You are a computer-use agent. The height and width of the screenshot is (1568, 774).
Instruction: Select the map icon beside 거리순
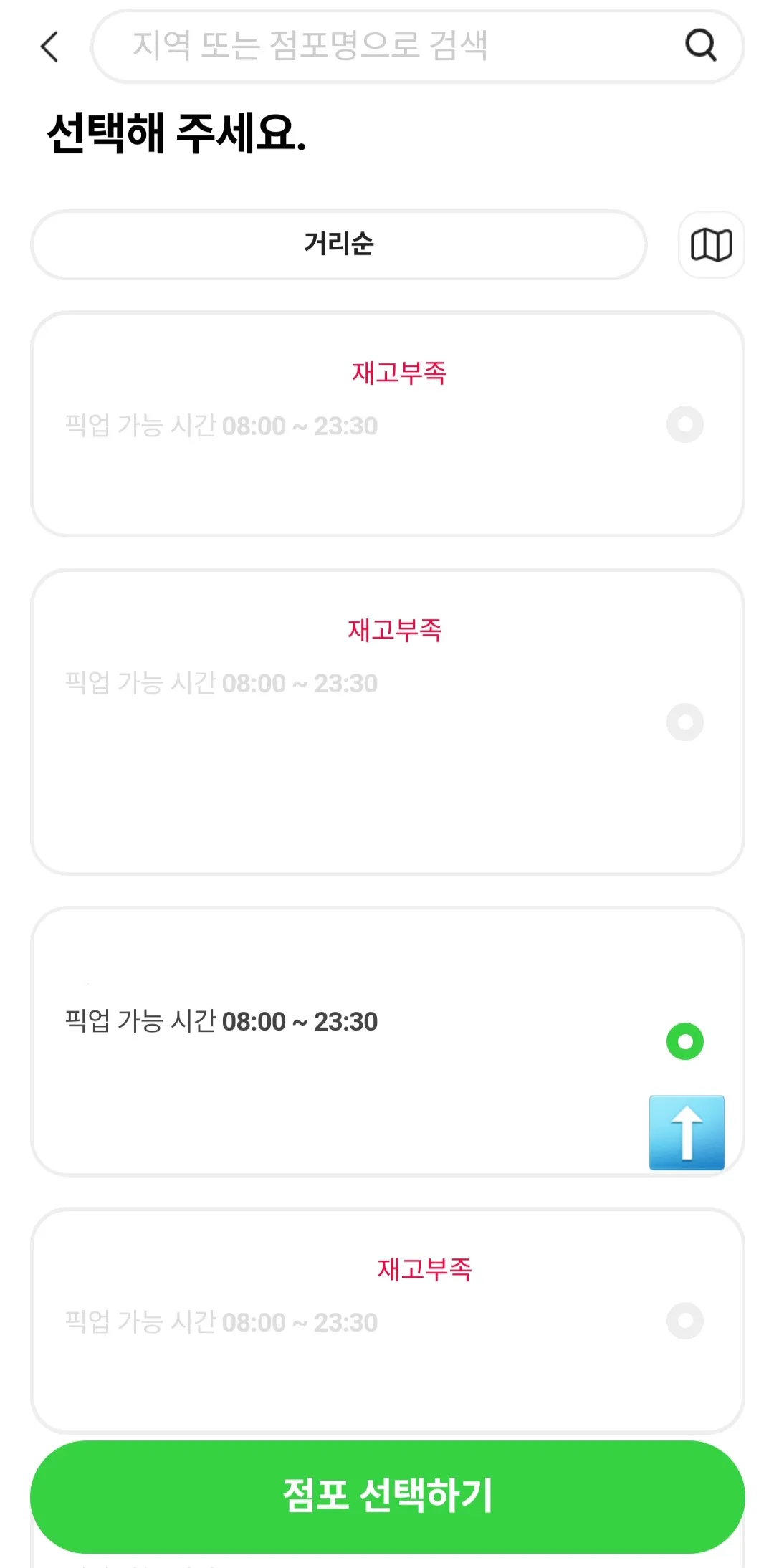[x=710, y=245]
